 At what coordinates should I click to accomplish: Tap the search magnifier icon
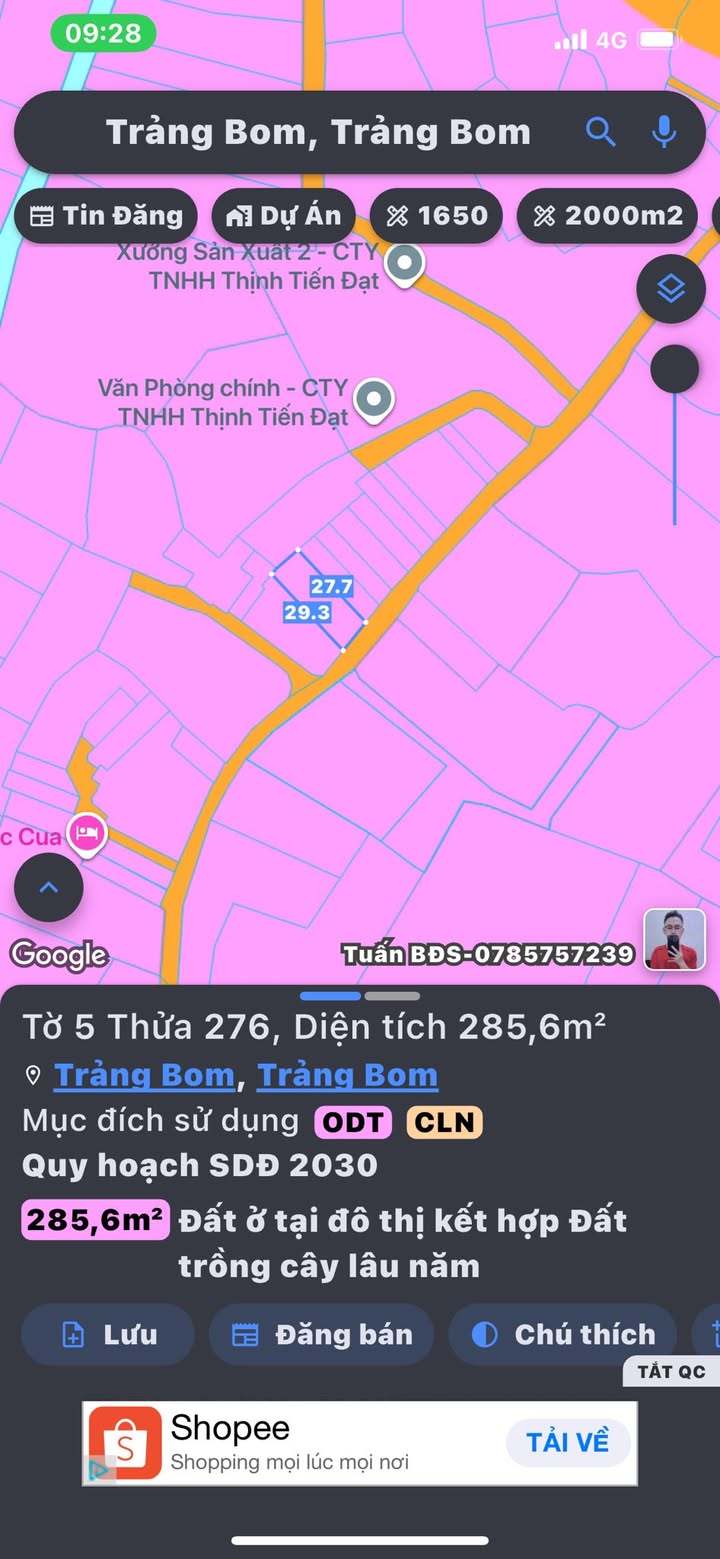600,132
